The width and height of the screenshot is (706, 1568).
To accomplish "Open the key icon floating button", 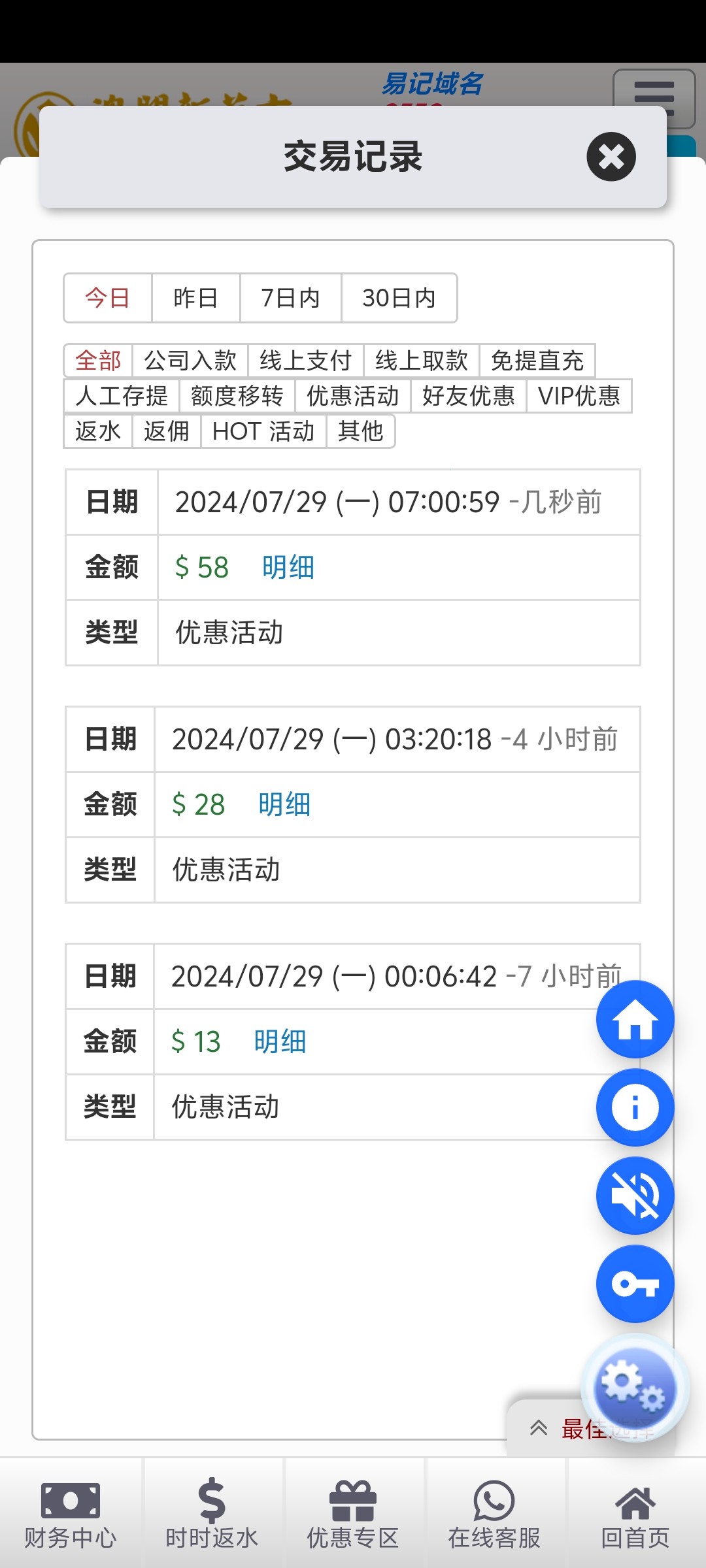I will pyautogui.click(x=635, y=1284).
